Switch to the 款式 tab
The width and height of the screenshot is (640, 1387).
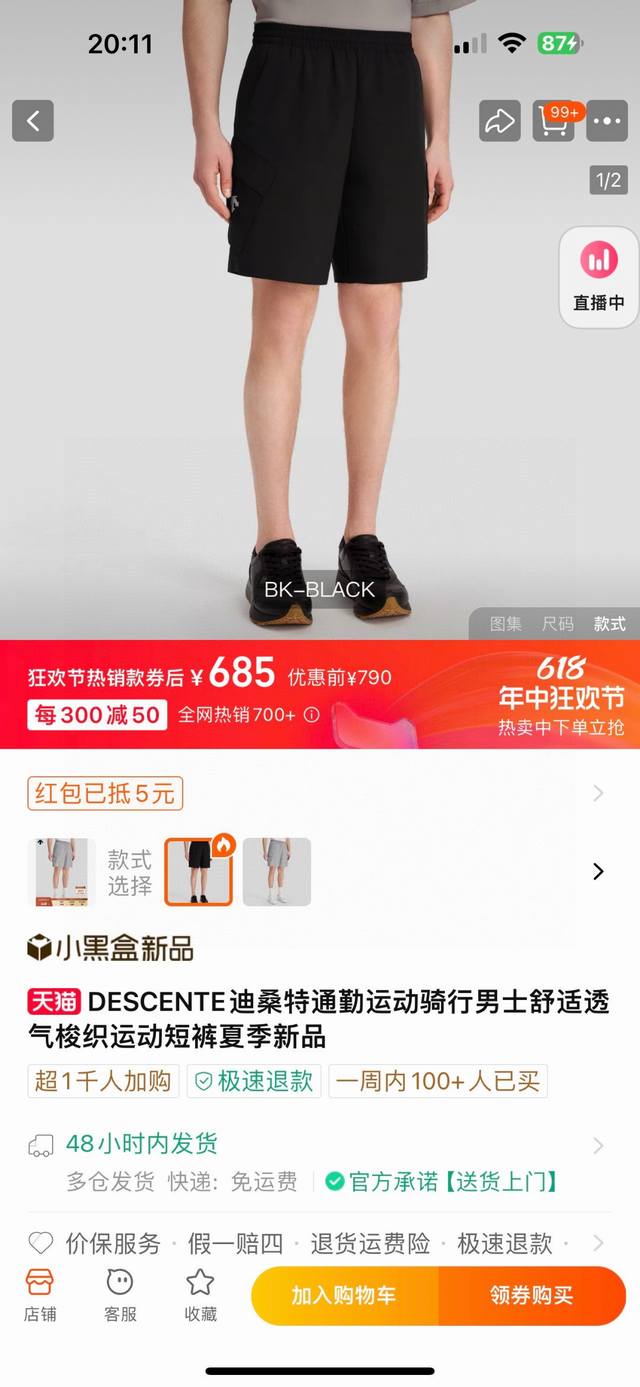point(609,624)
